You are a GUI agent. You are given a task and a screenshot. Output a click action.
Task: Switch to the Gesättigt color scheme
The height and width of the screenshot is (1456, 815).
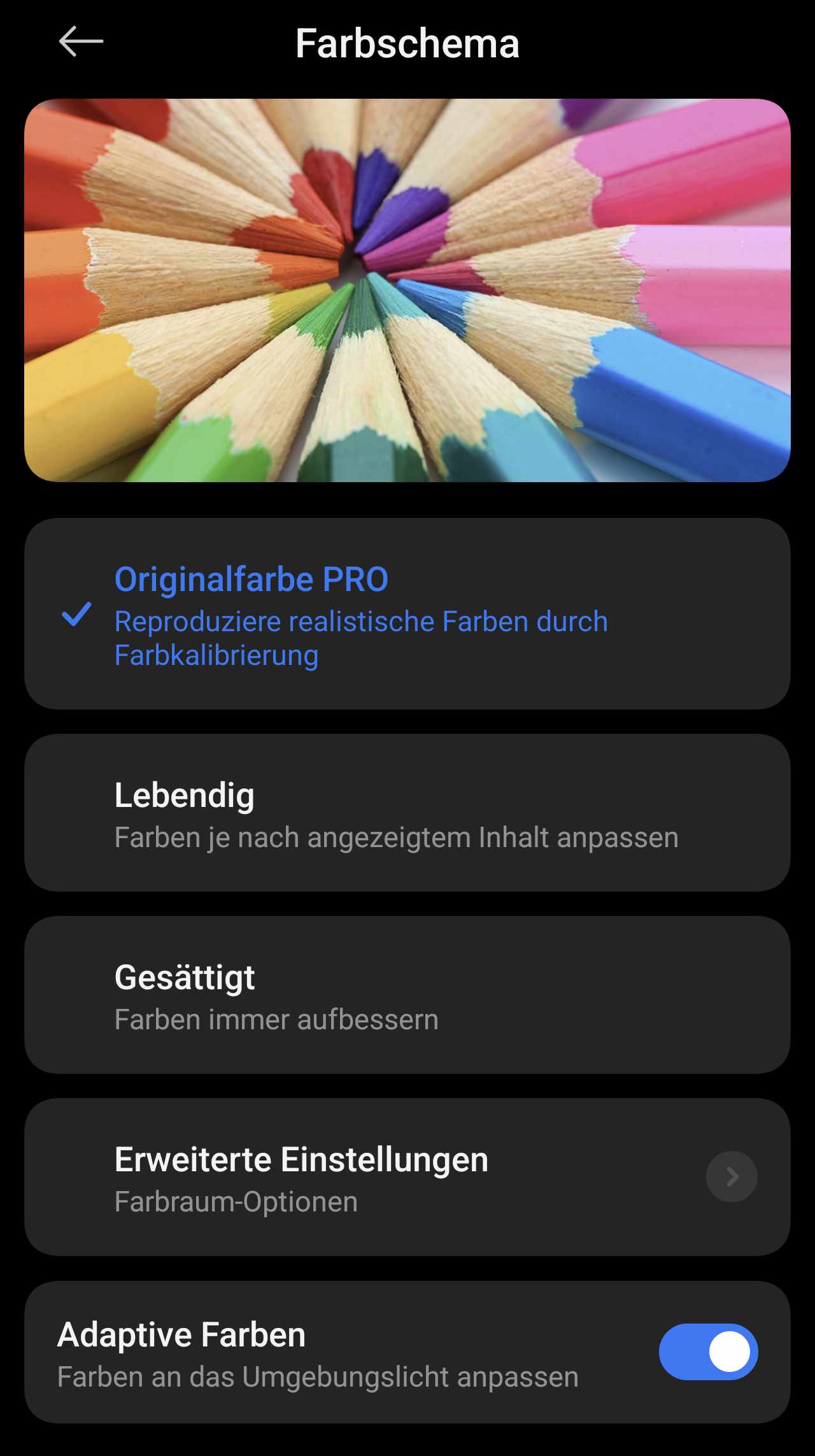click(x=407, y=995)
